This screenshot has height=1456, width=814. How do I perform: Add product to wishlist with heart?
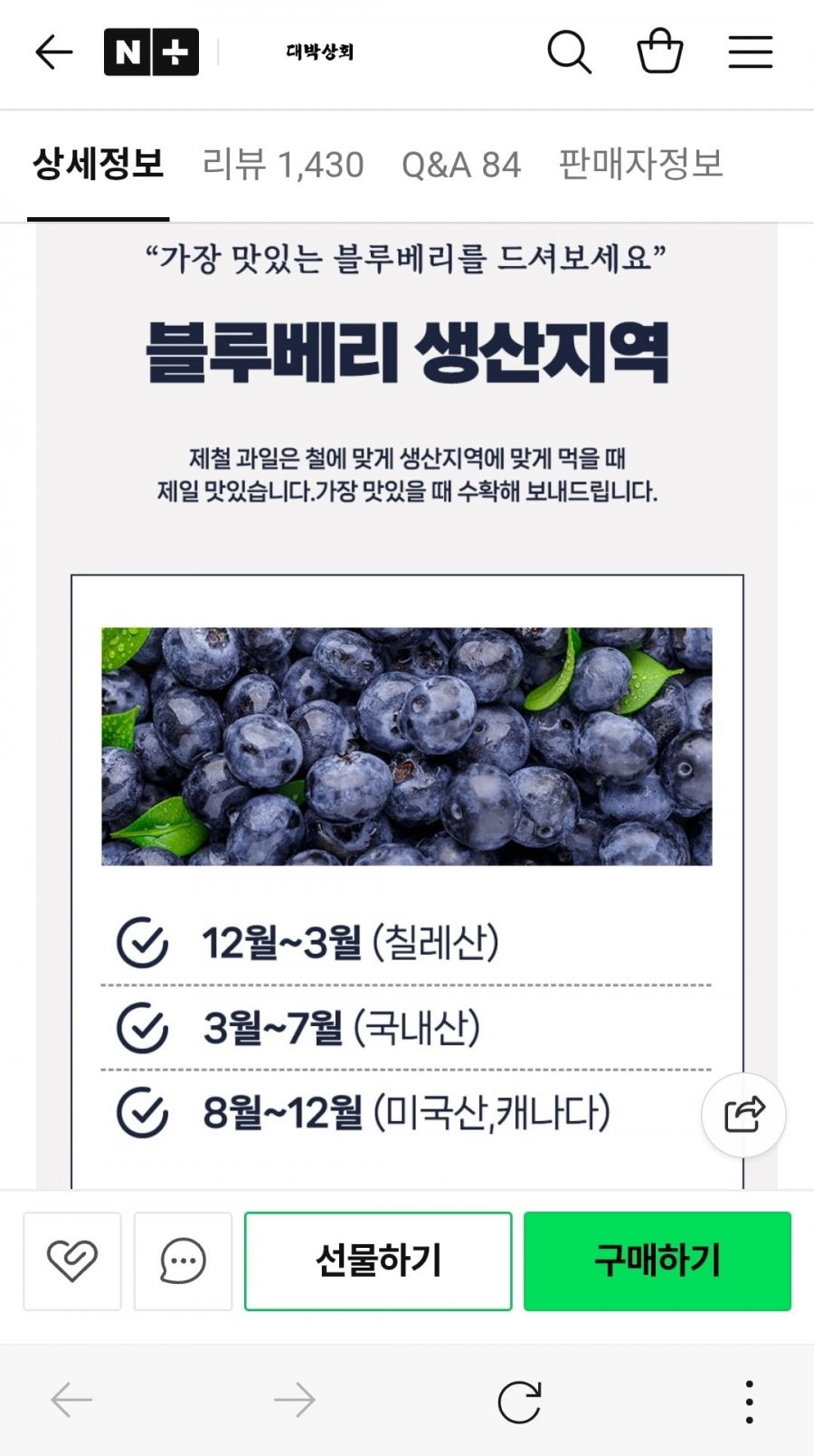72,1261
